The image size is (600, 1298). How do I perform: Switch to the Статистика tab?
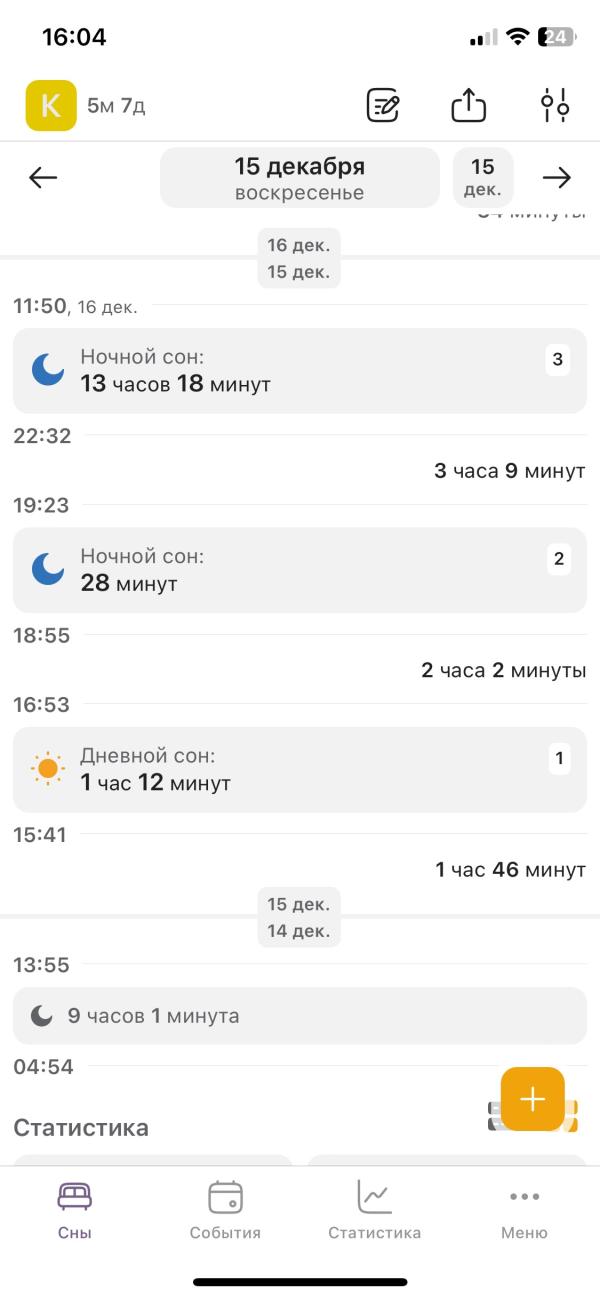(x=374, y=1210)
